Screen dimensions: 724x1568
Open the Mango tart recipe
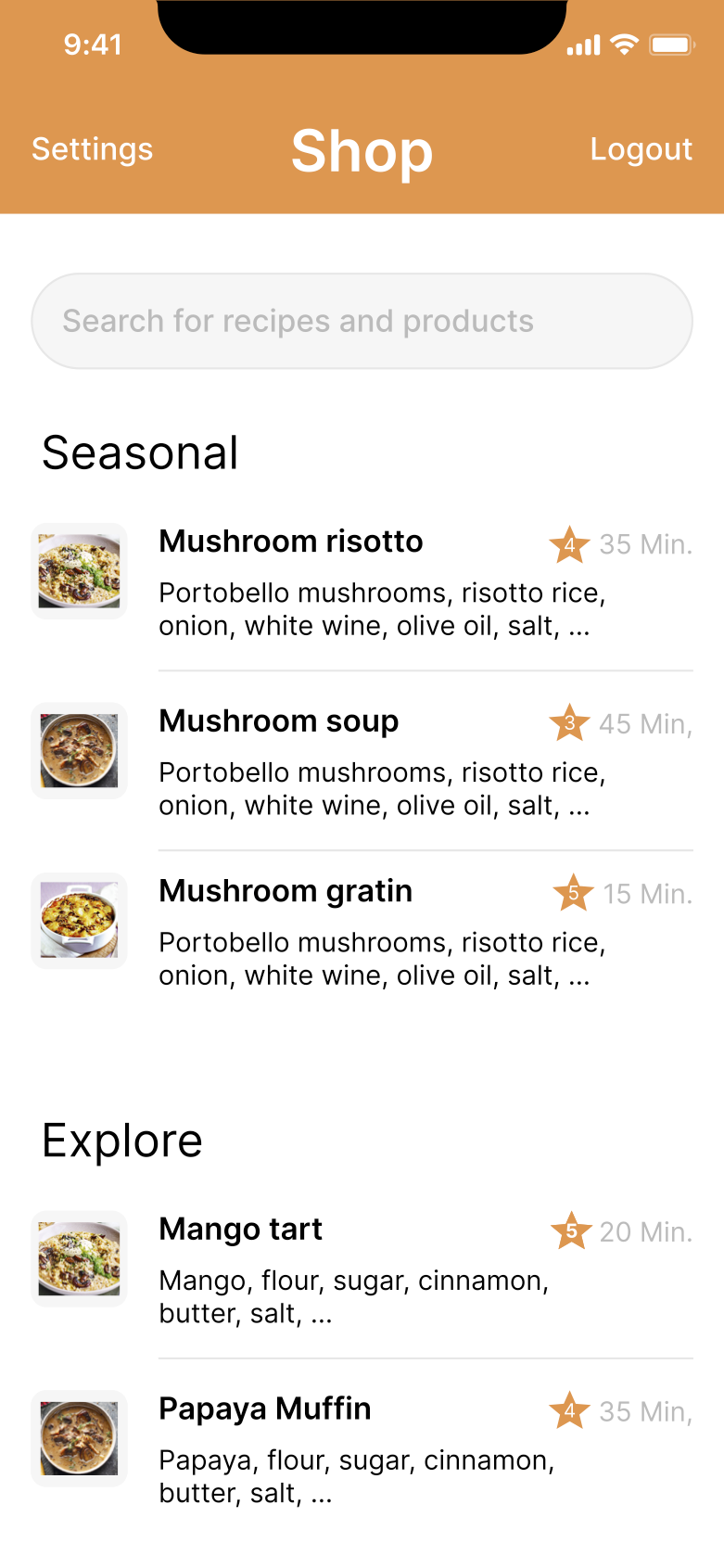click(x=240, y=1230)
